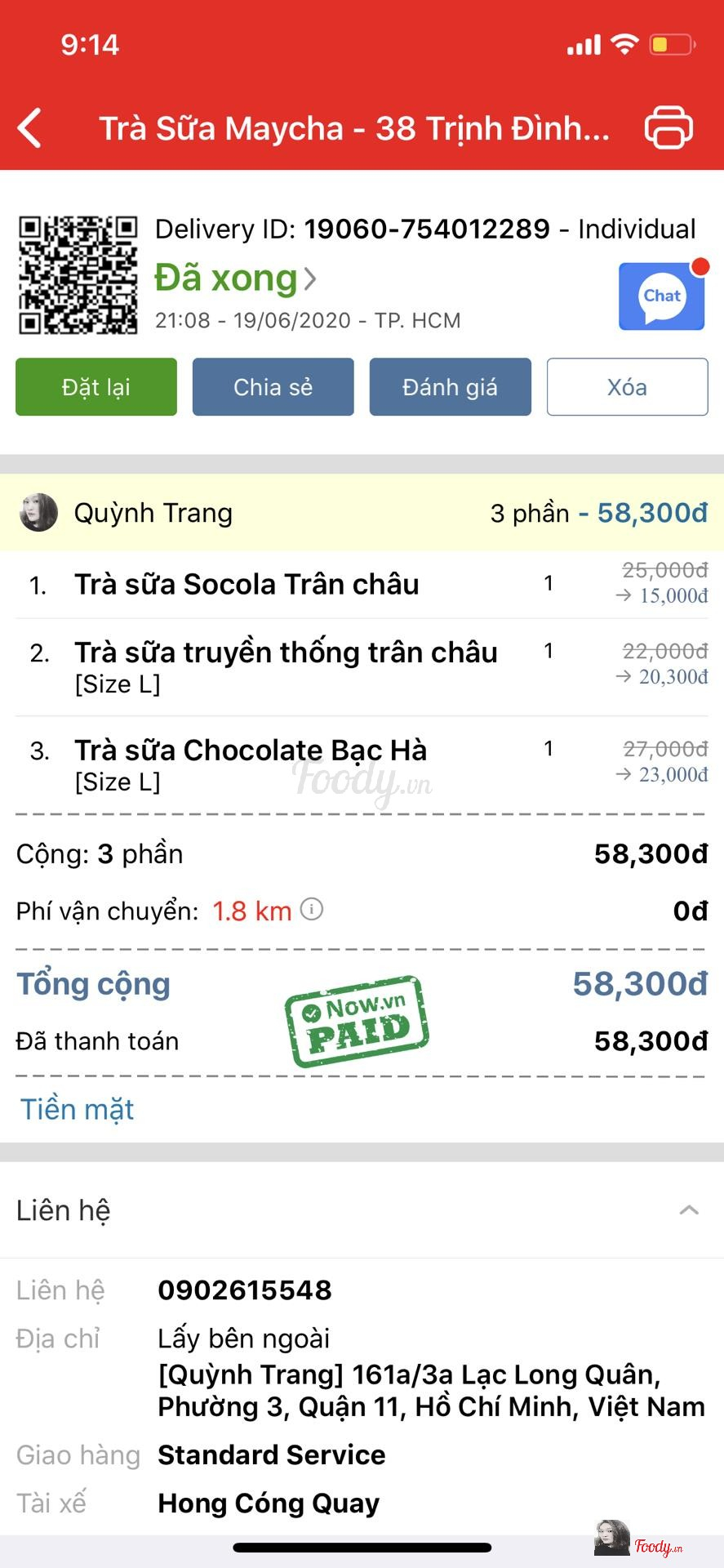Print the order receipt
The width and height of the screenshot is (724, 1568).
click(668, 128)
